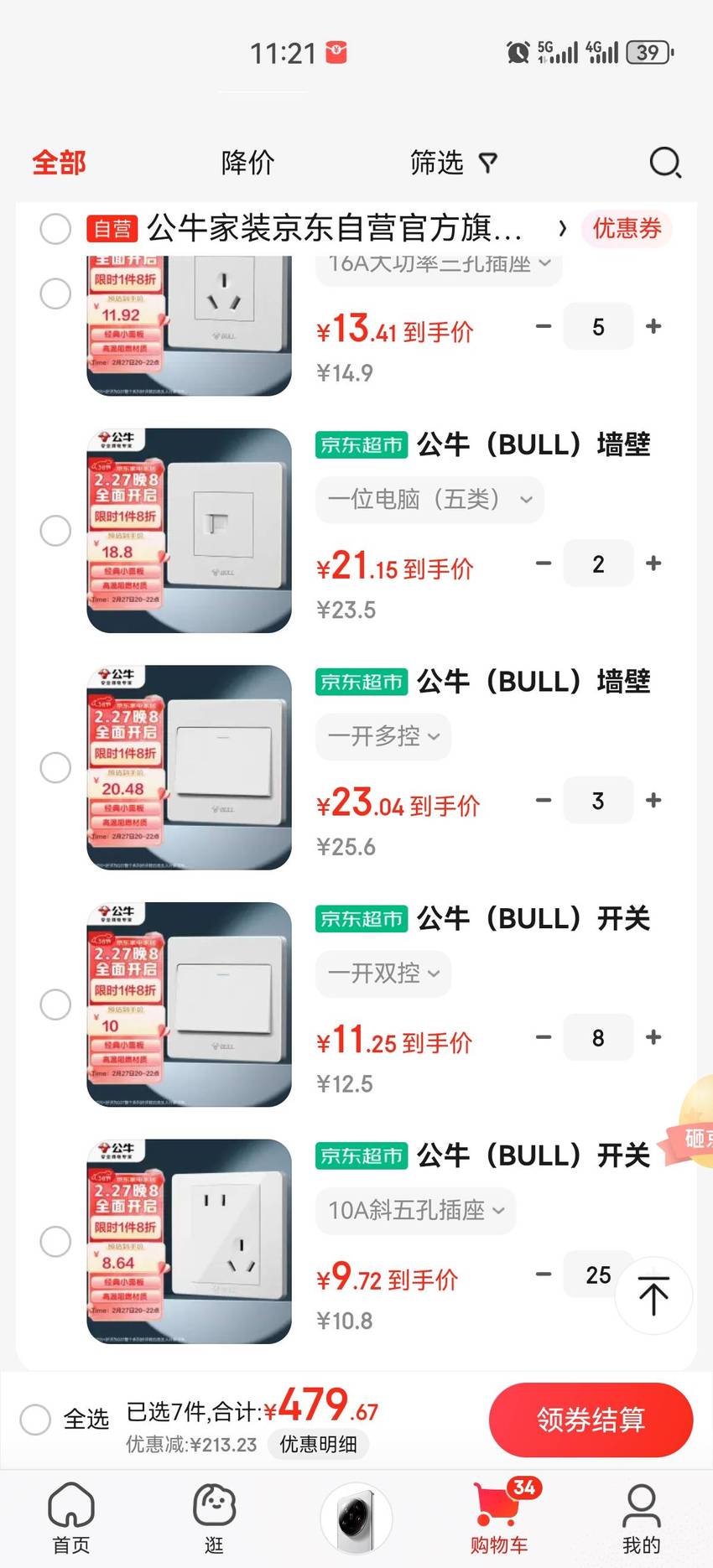713x1568 pixels.
Task: Increase quantity of the ¥21.15 item
Action: (653, 563)
